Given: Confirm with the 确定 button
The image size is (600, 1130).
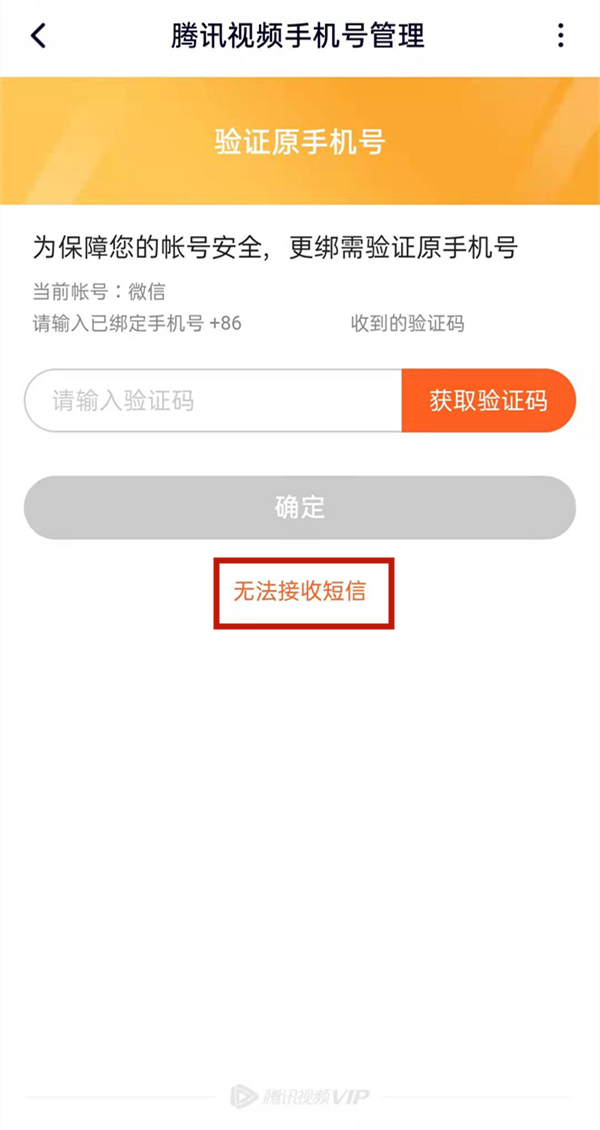Looking at the screenshot, I should coord(300,507).
